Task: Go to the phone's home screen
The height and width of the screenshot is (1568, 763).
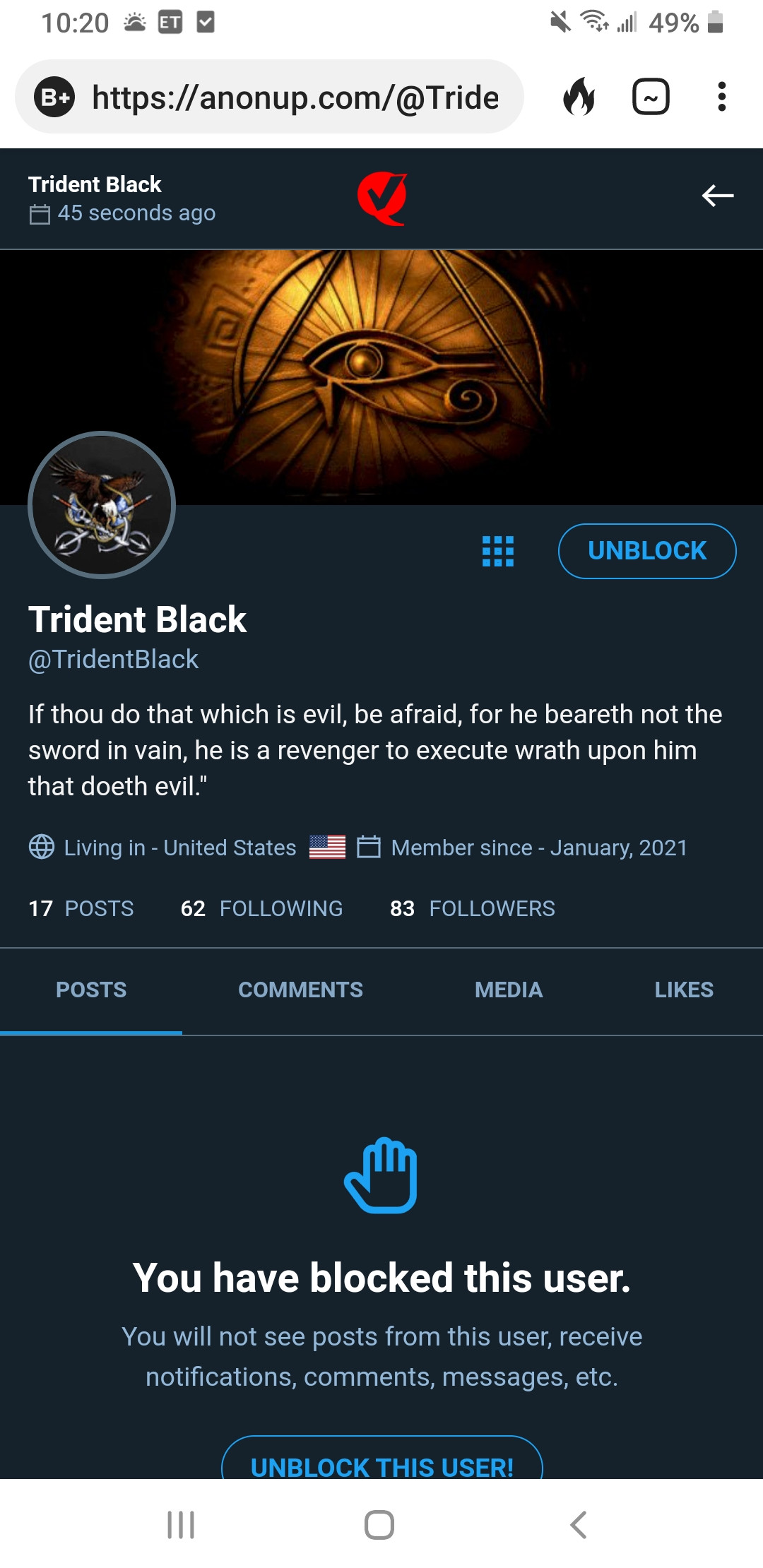Action: [379, 1524]
